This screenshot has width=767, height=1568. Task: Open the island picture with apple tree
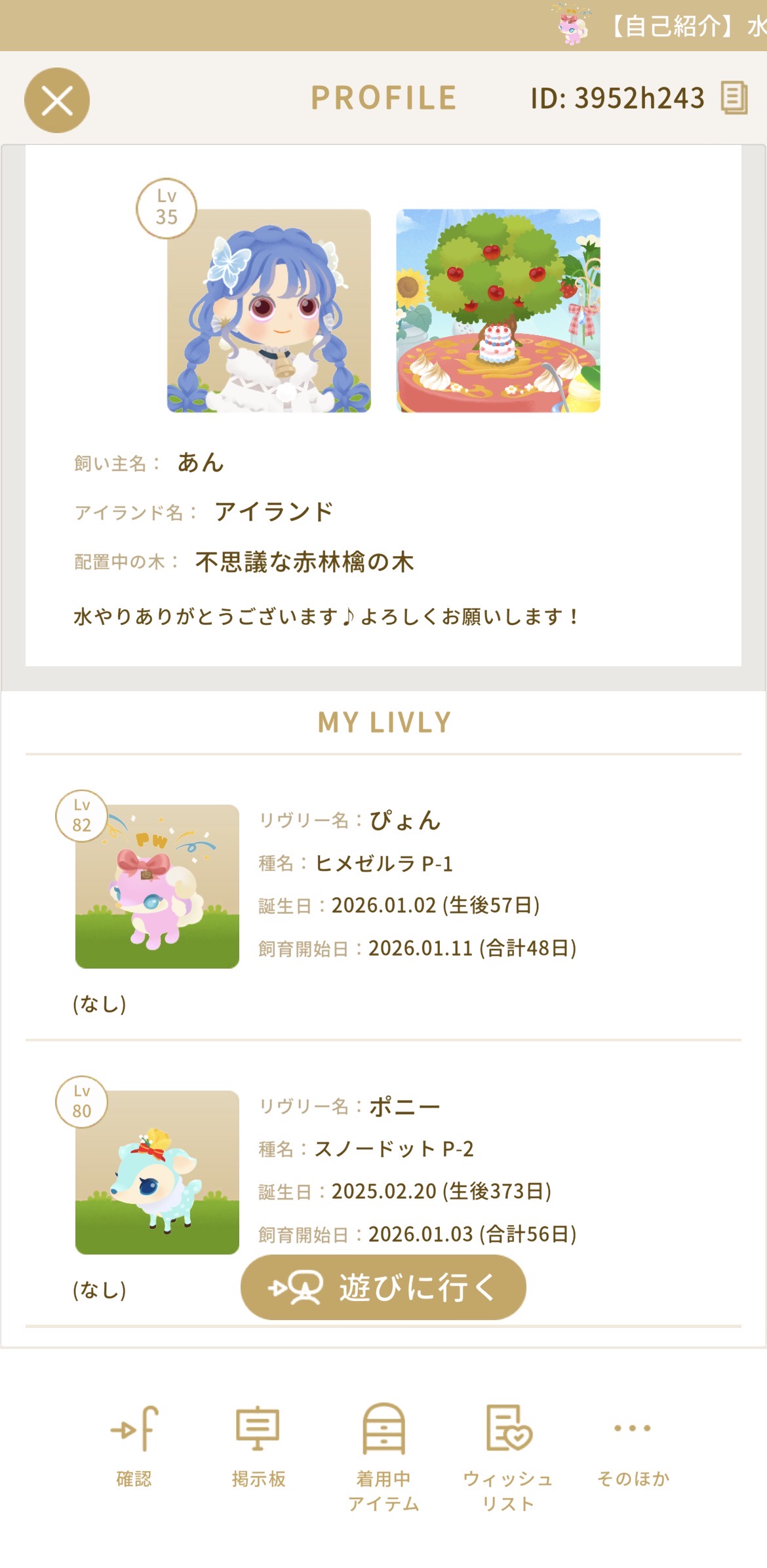(x=498, y=311)
